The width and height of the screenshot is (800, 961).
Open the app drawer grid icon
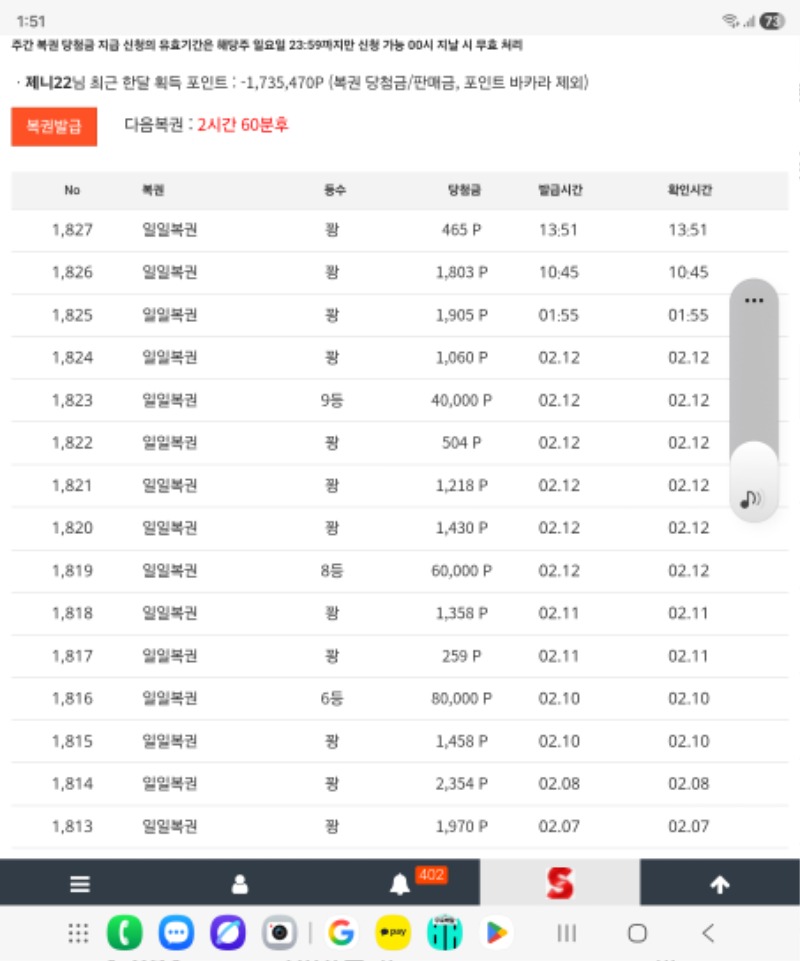point(78,934)
